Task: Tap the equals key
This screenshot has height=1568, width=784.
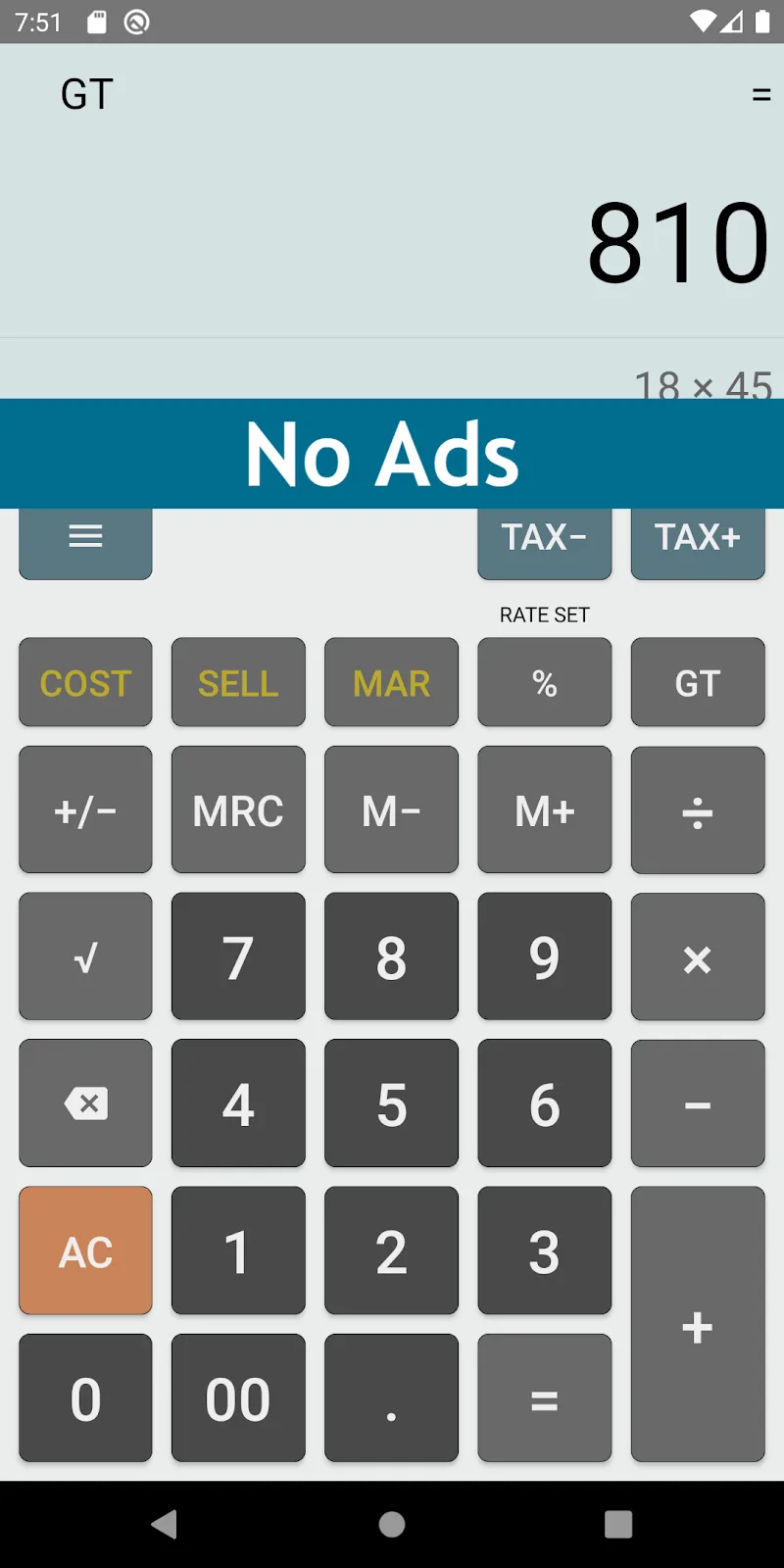Action: [x=544, y=1398]
